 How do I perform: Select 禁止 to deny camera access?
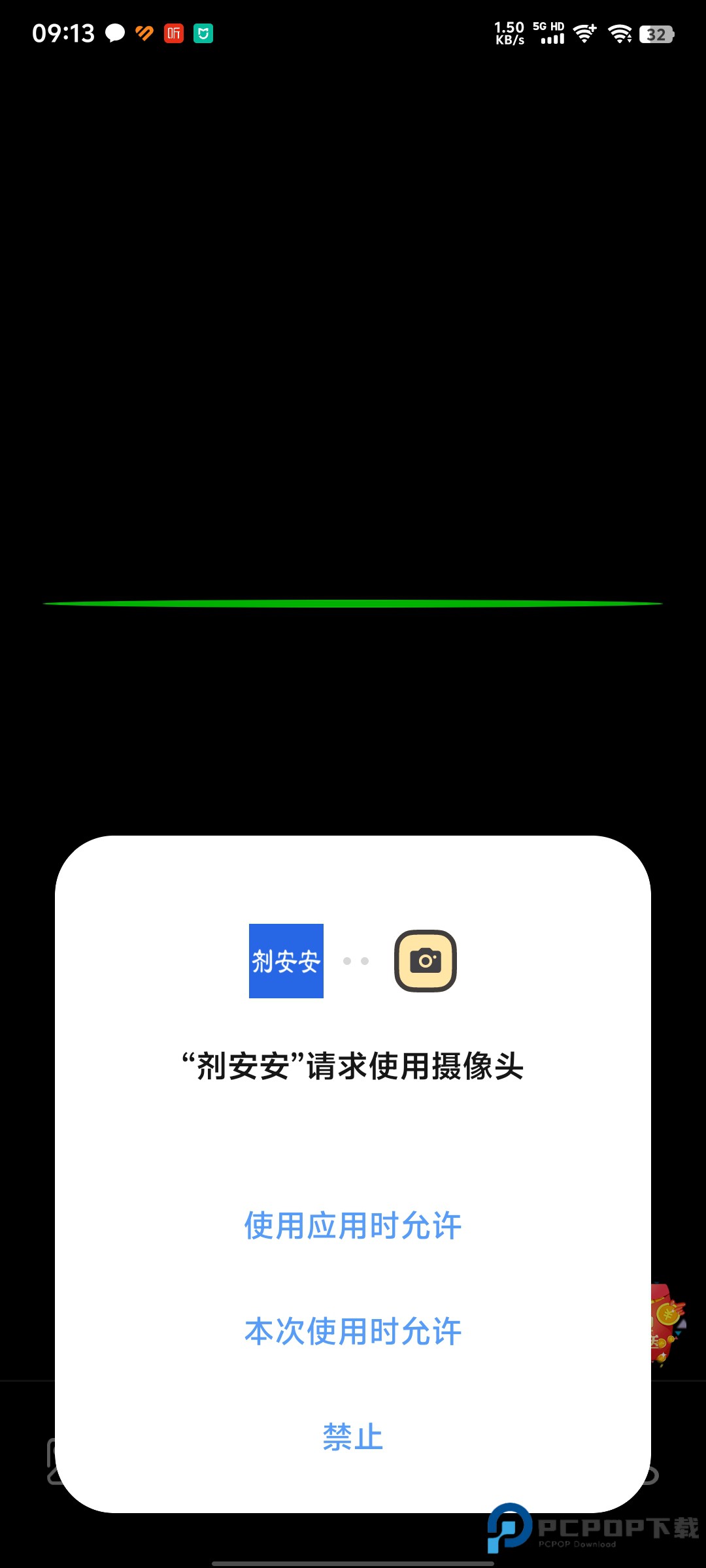coord(352,1435)
